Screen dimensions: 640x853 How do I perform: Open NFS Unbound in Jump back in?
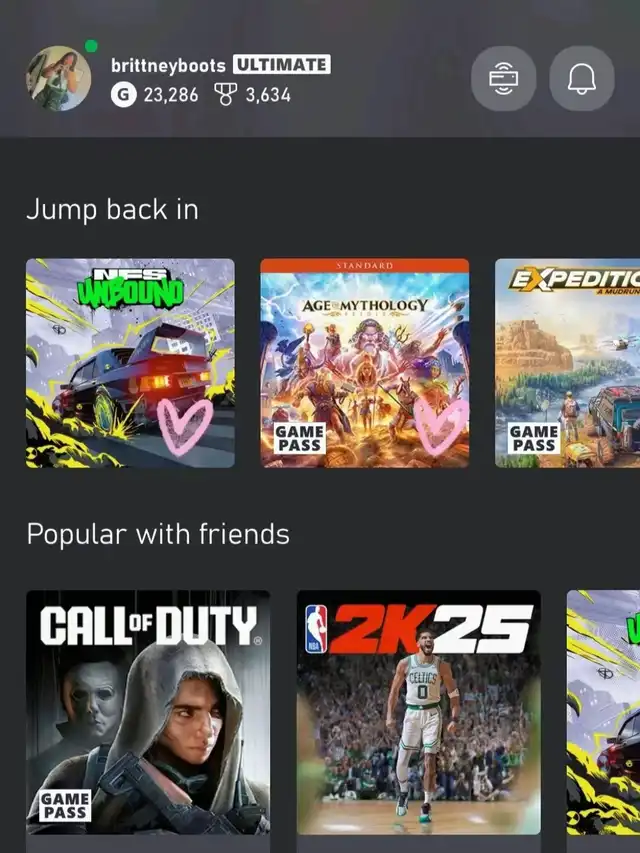click(x=131, y=363)
